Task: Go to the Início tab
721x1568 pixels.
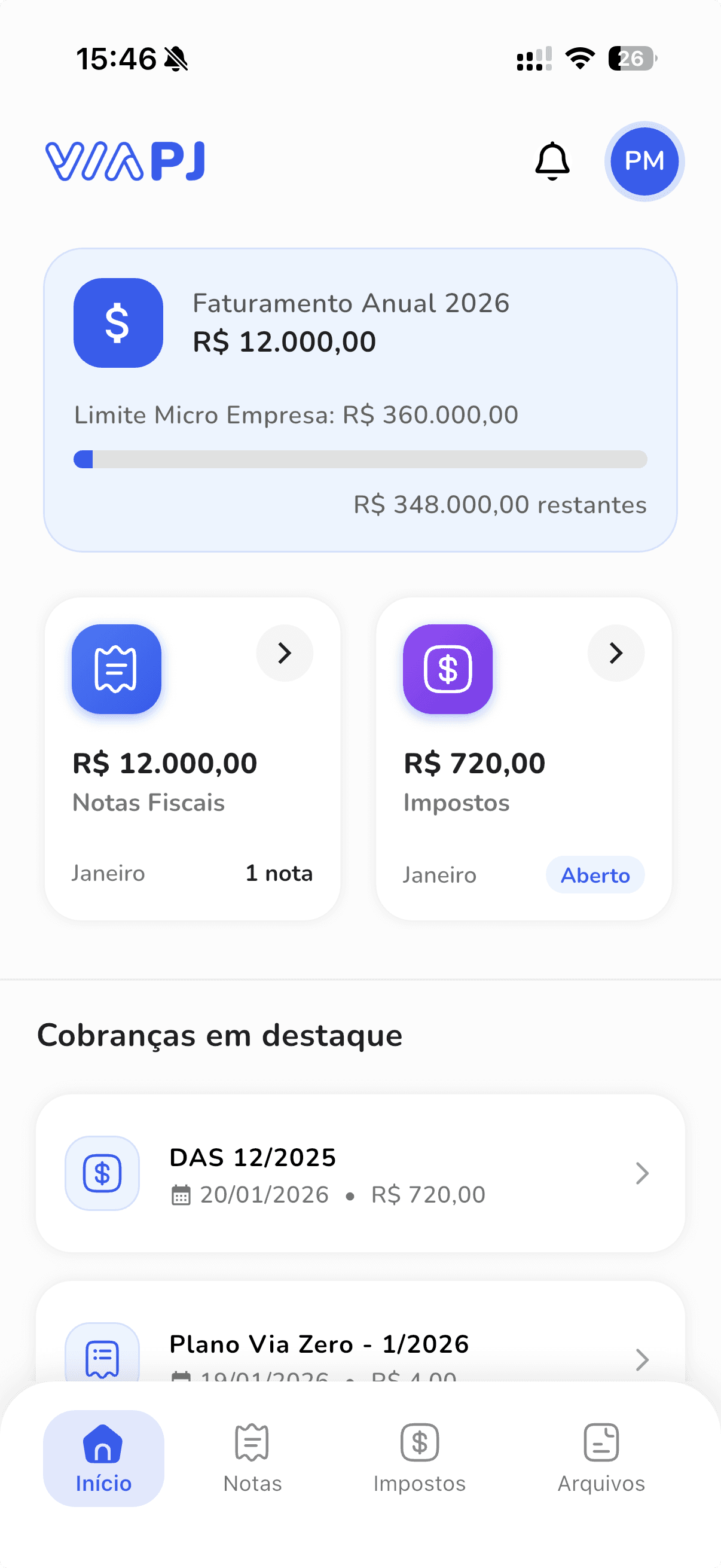Action: (103, 1459)
